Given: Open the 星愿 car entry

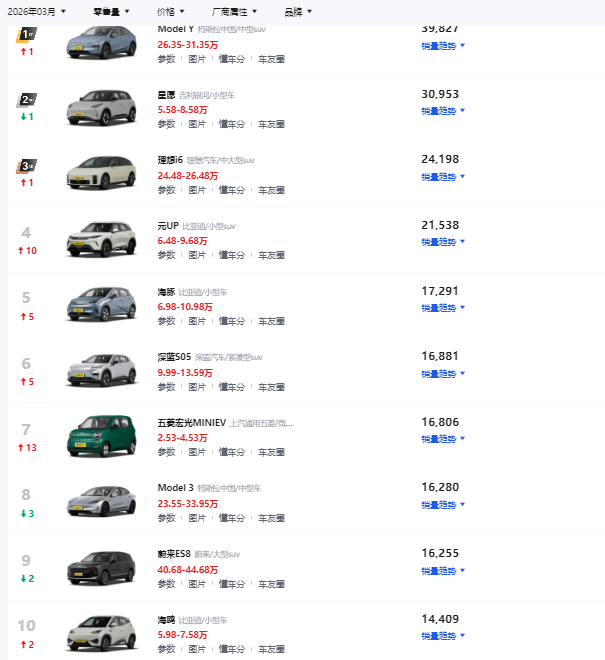Looking at the screenshot, I should [x=166, y=94].
